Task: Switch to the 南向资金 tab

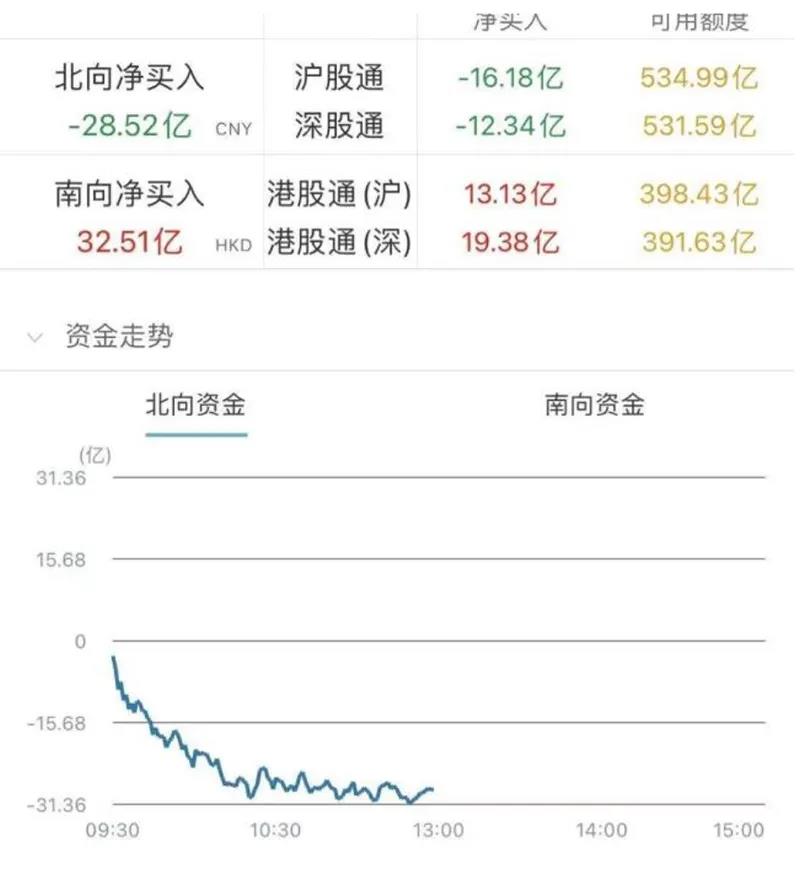Action: point(594,405)
